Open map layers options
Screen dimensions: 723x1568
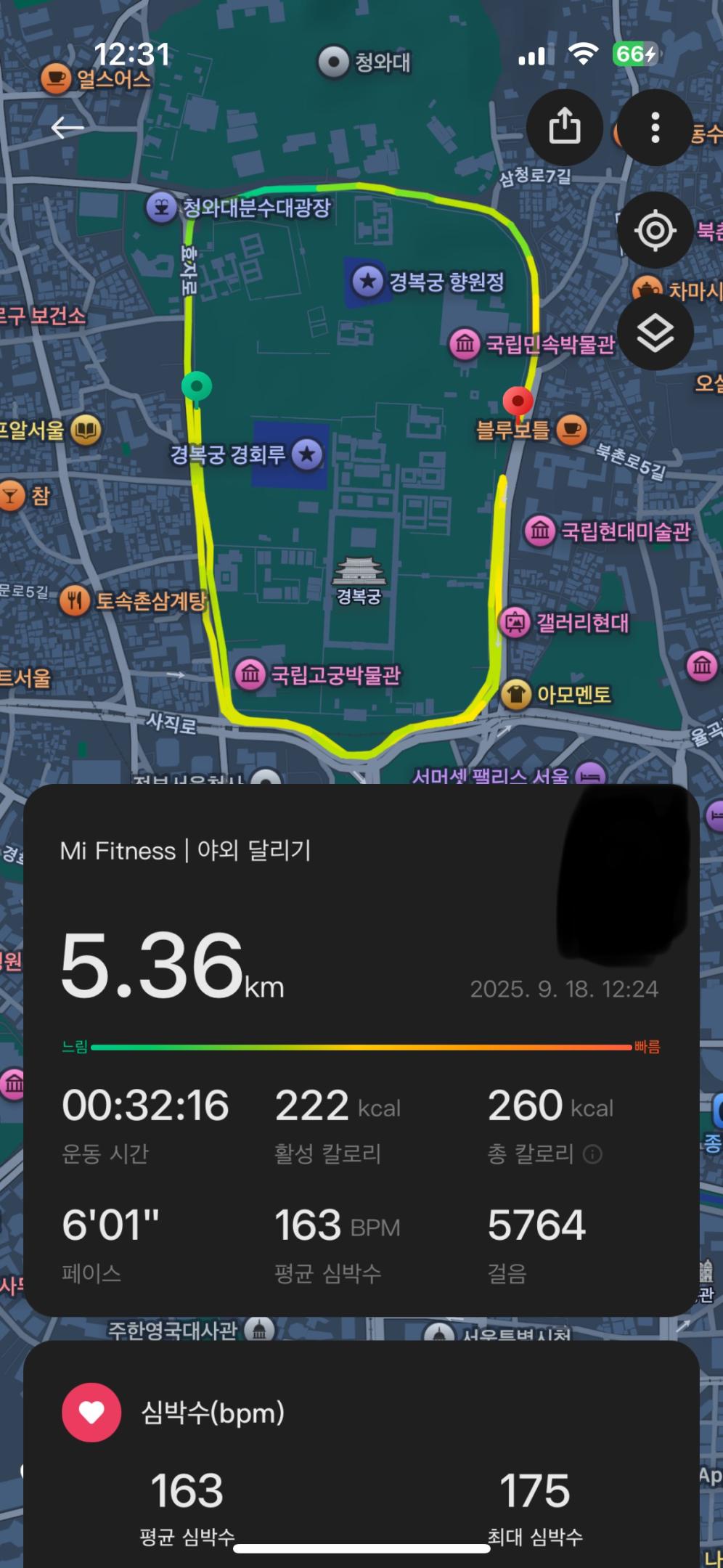655,333
